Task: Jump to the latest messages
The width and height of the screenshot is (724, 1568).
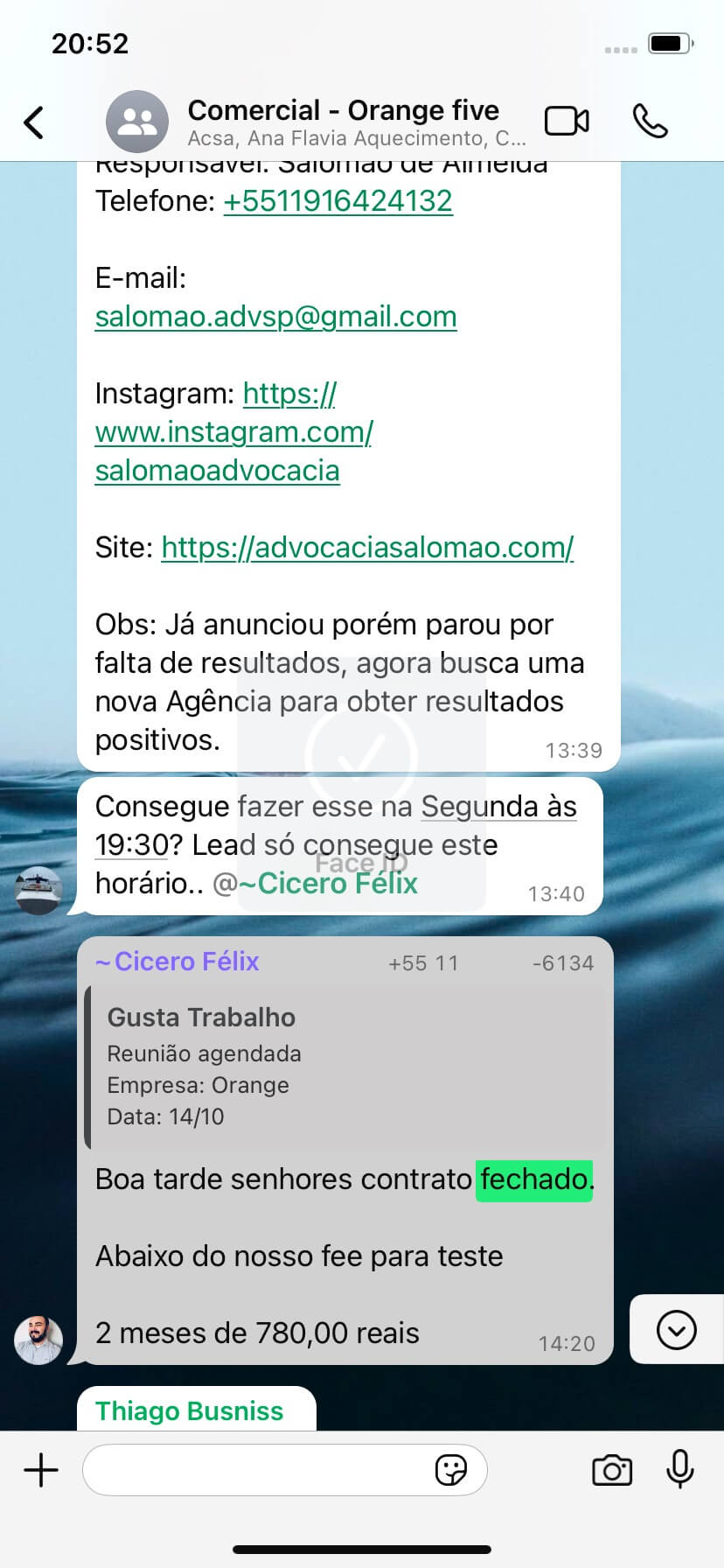Action: point(676,1329)
